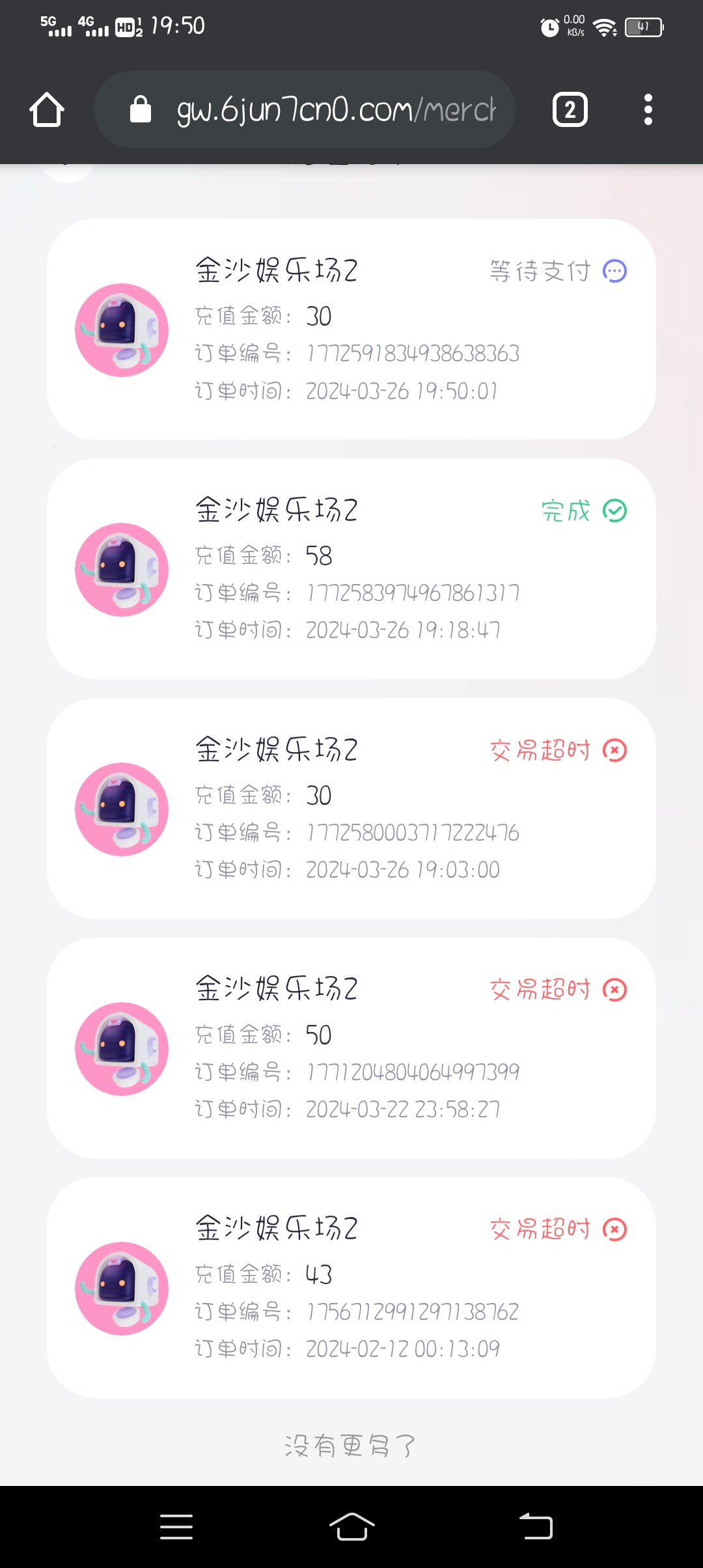Click the red timeout icon on the 19:03 order

(614, 751)
